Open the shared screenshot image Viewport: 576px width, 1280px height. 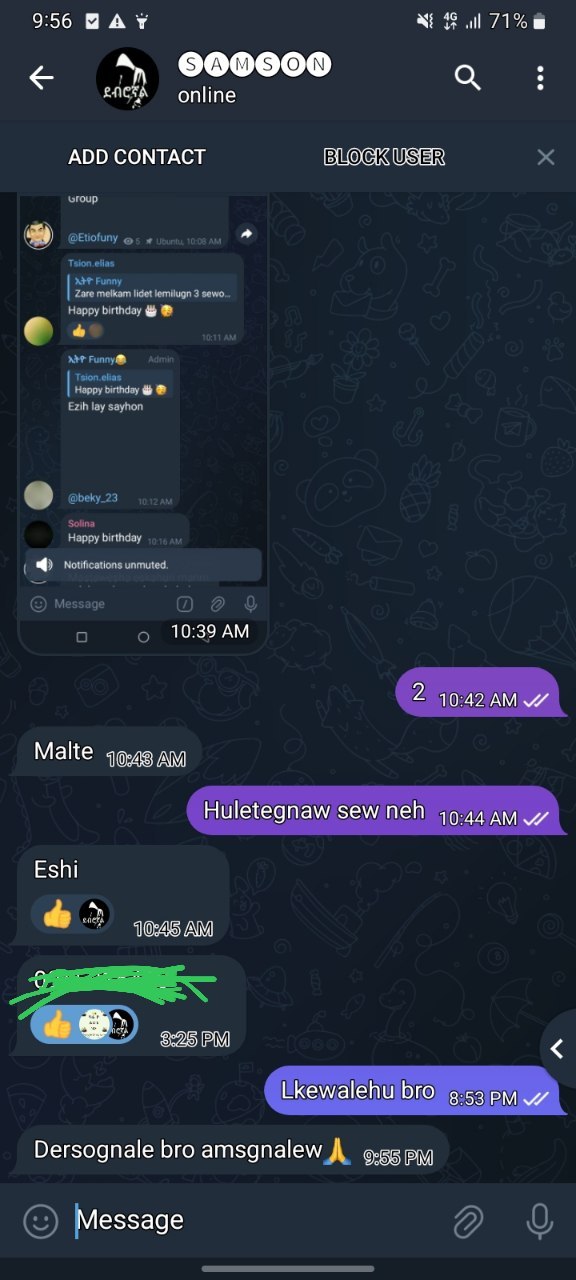(x=143, y=422)
